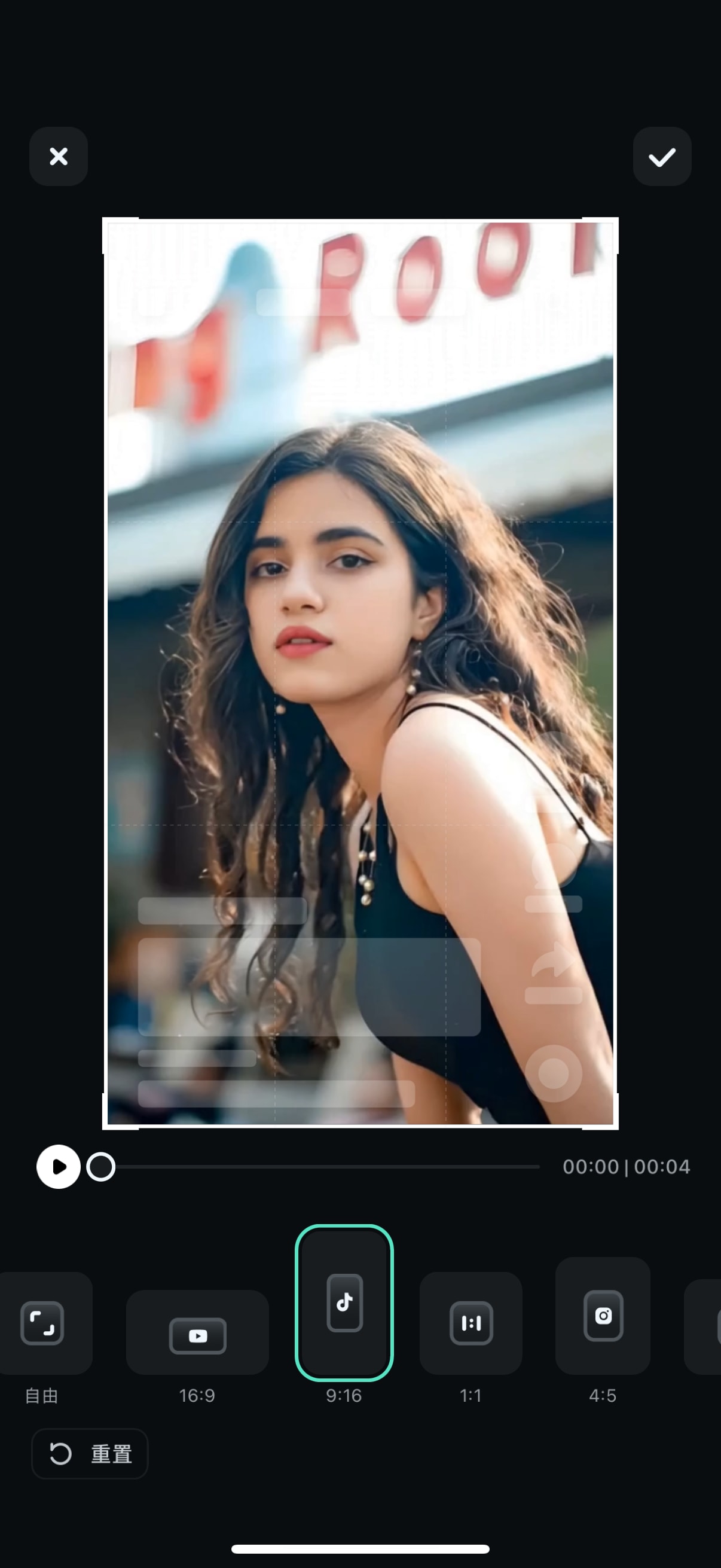Choose the 16:9 YouTube ratio

coord(197,1332)
